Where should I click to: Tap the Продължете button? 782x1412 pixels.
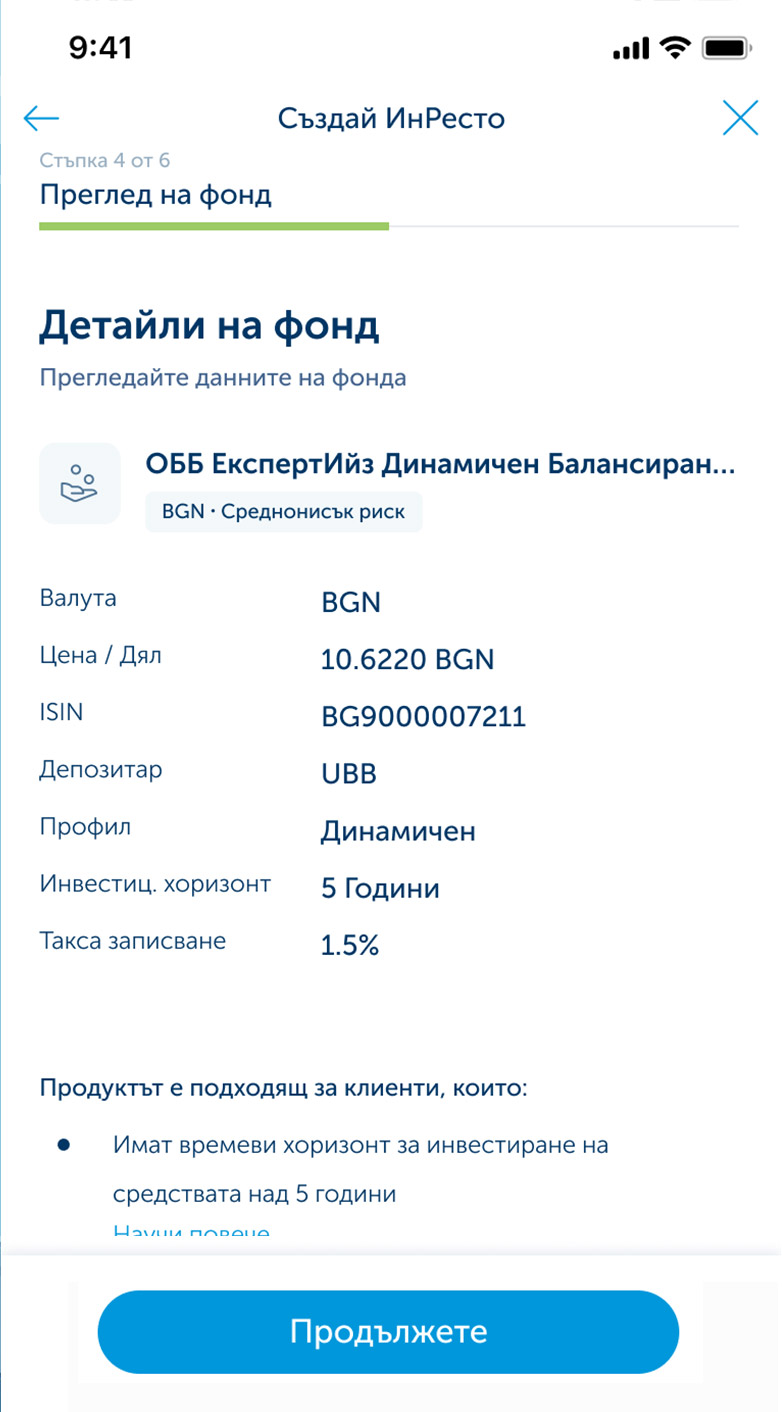pyautogui.click(x=388, y=1331)
